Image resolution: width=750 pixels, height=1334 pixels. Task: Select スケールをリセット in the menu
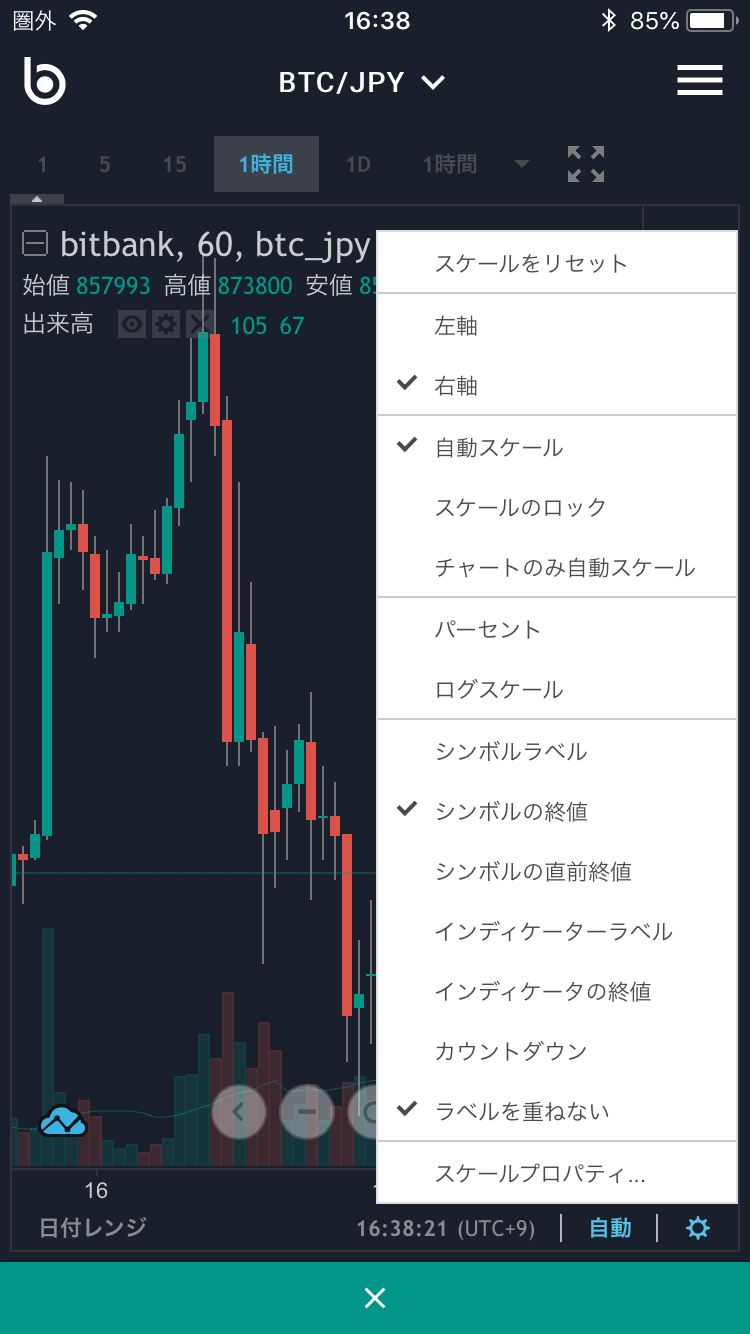tap(557, 263)
